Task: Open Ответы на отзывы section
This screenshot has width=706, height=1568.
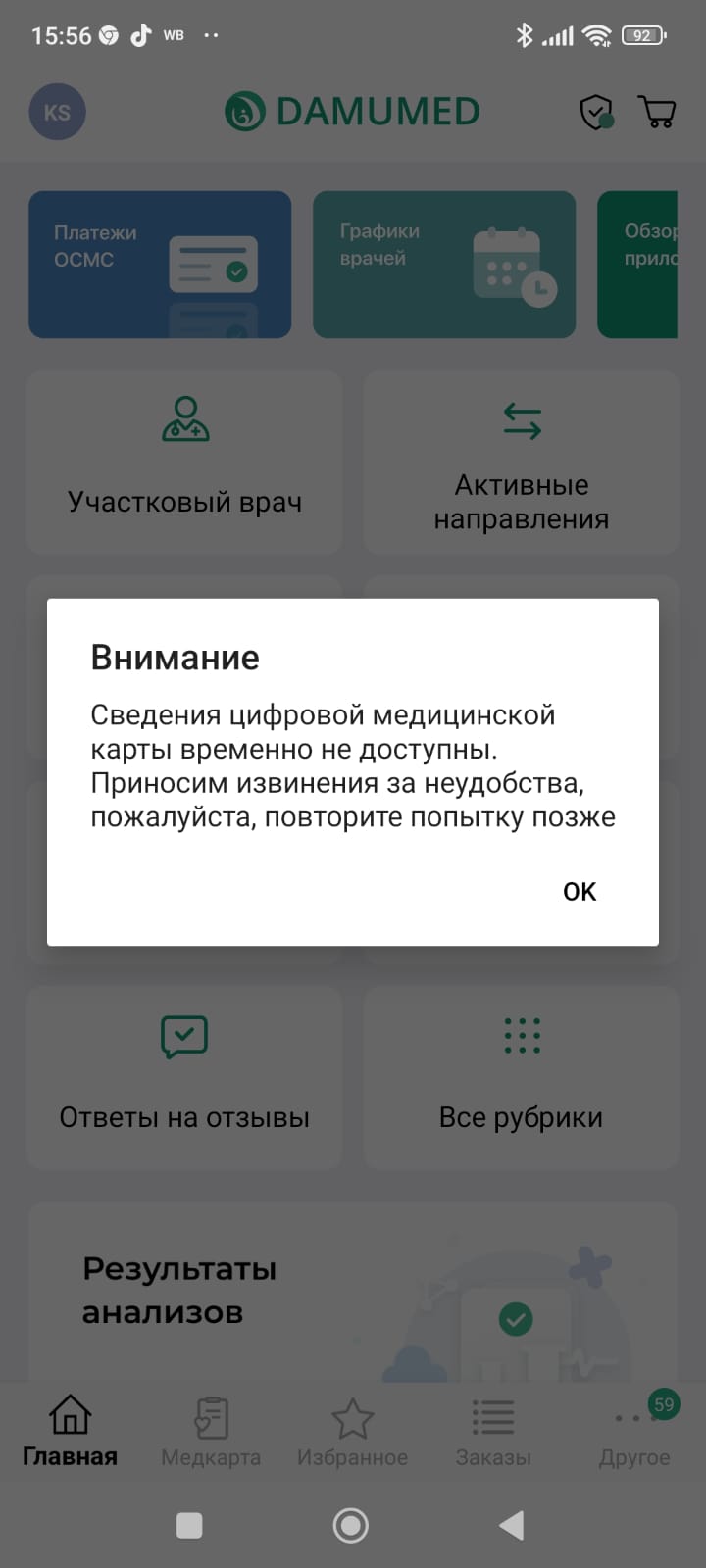Action: (x=184, y=1076)
